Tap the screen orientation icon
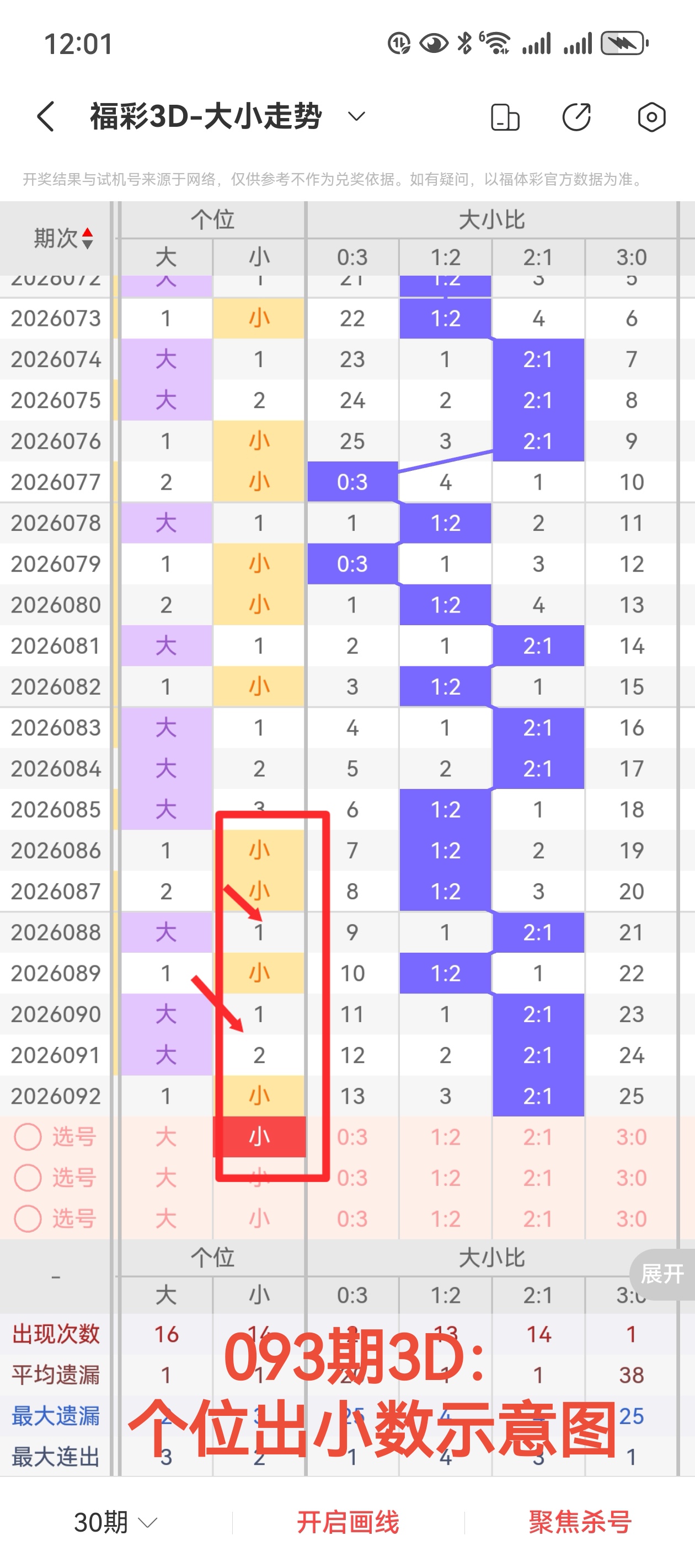This screenshot has height=1568, width=695. tap(505, 117)
